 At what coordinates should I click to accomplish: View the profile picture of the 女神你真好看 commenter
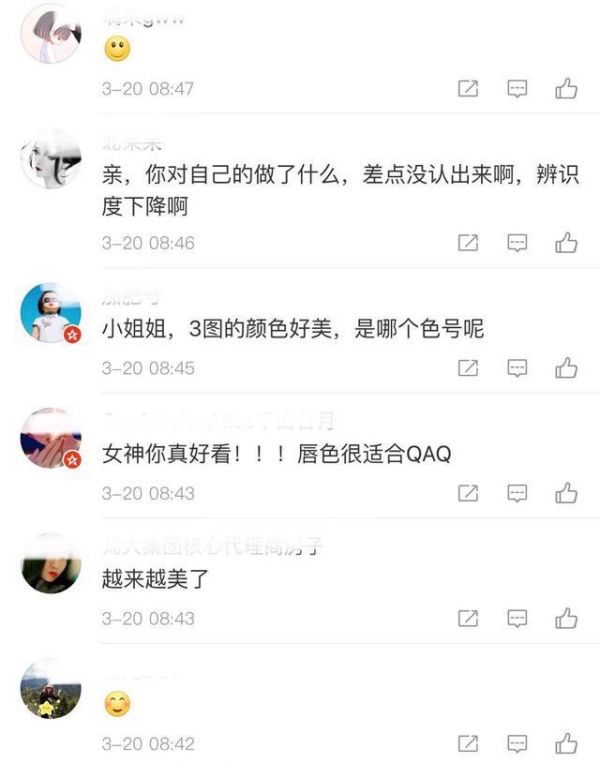50,438
